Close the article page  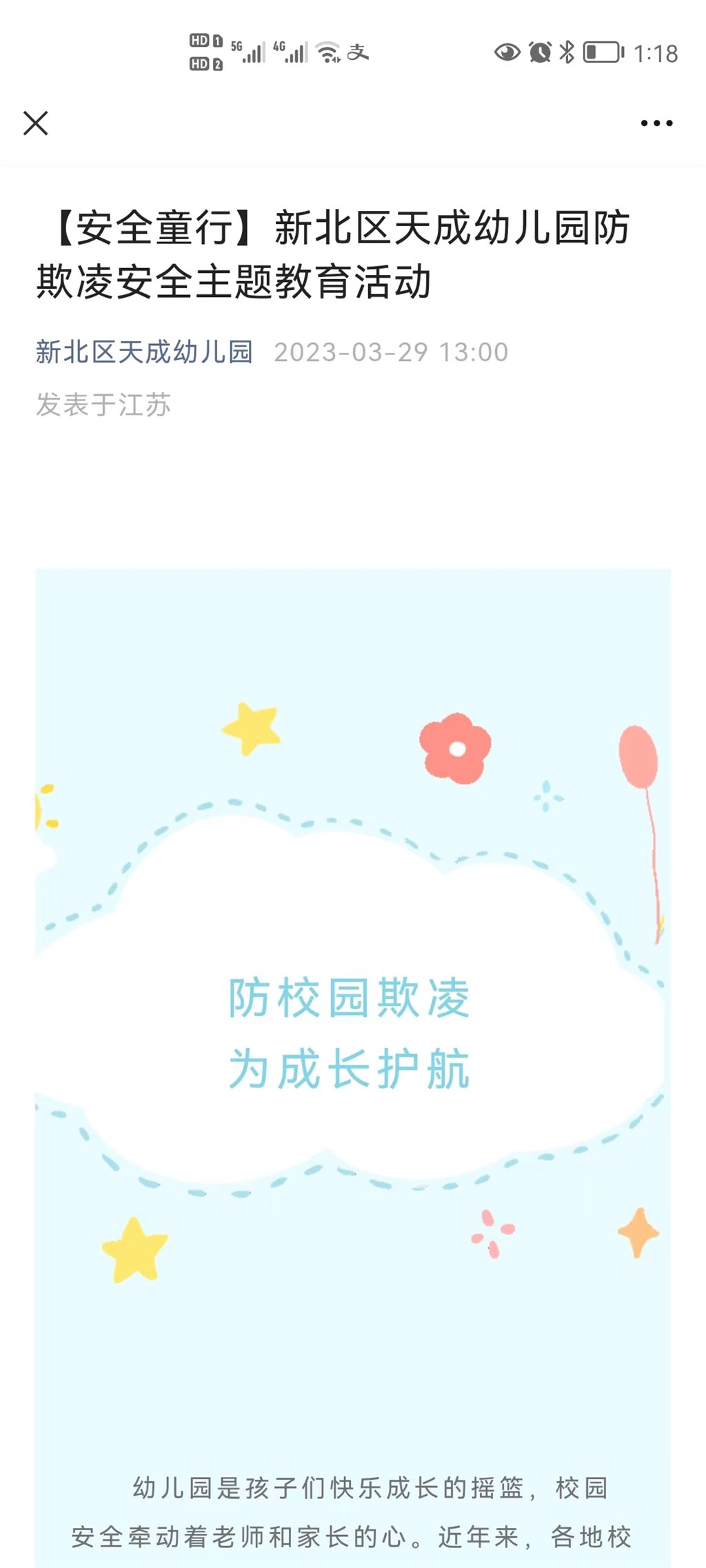pyautogui.click(x=36, y=123)
